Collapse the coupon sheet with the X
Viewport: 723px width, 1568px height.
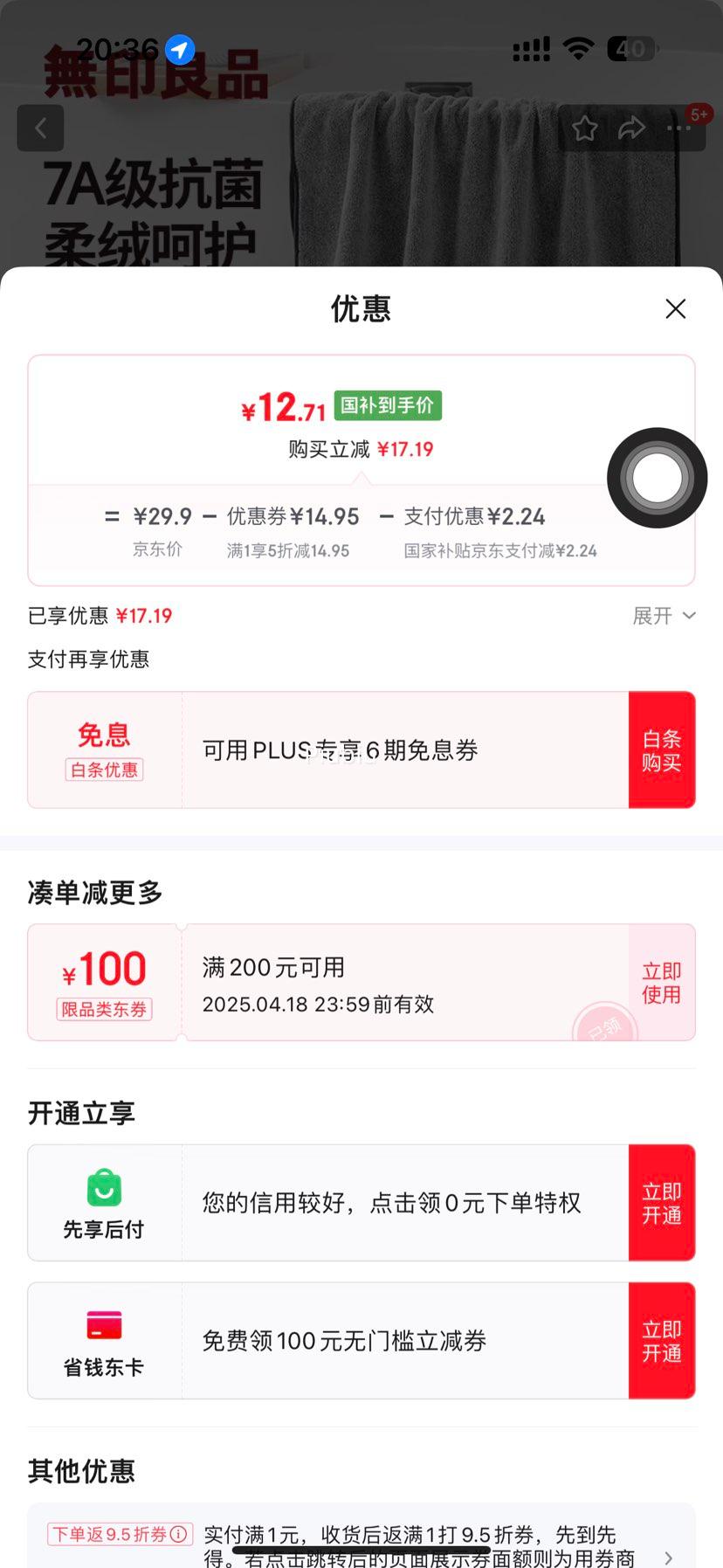[675, 308]
